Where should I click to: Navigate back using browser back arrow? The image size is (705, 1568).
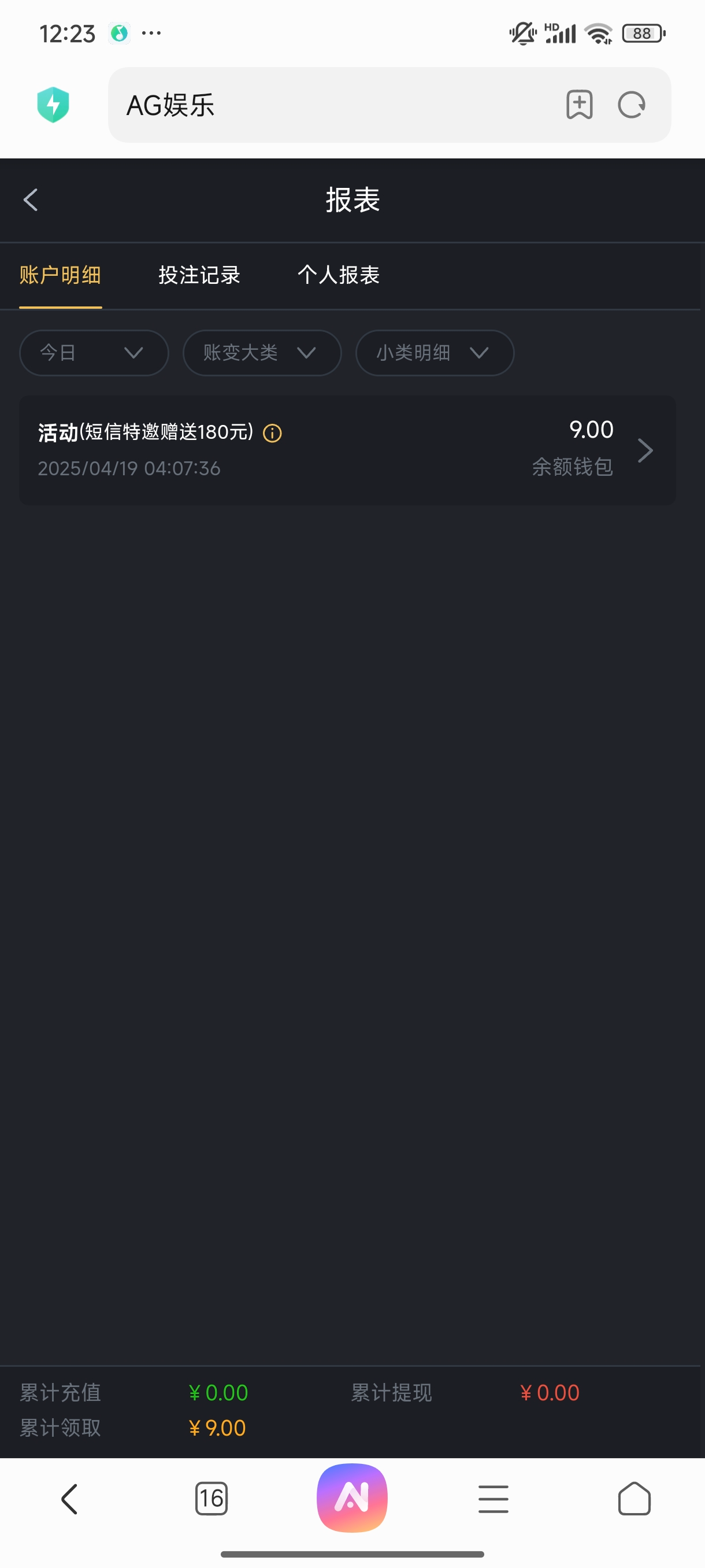(70, 1499)
